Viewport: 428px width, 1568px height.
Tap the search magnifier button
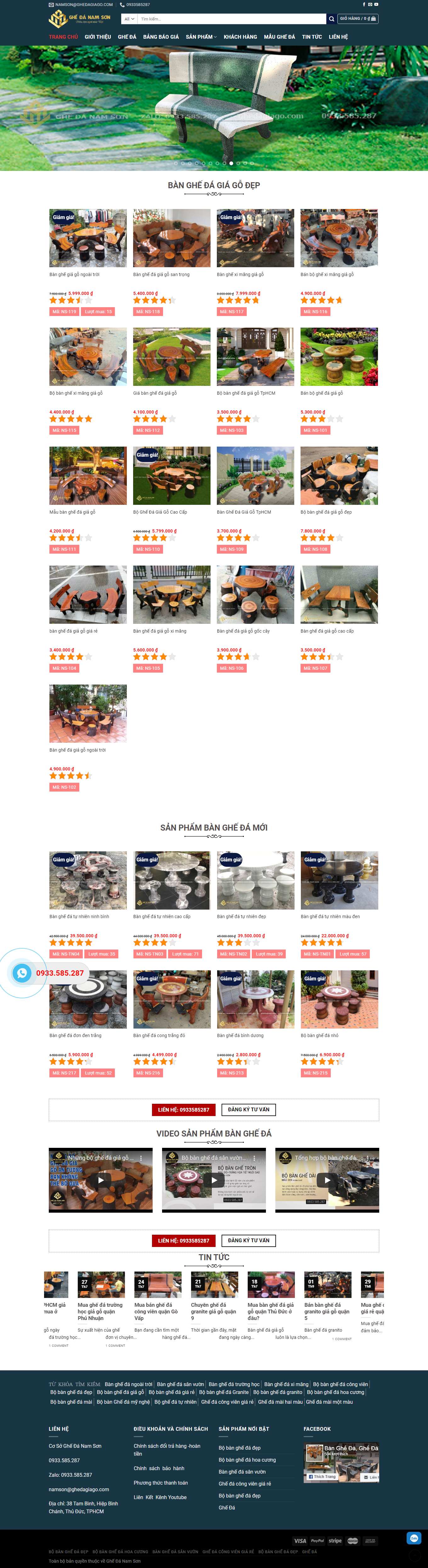tap(331, 19)
